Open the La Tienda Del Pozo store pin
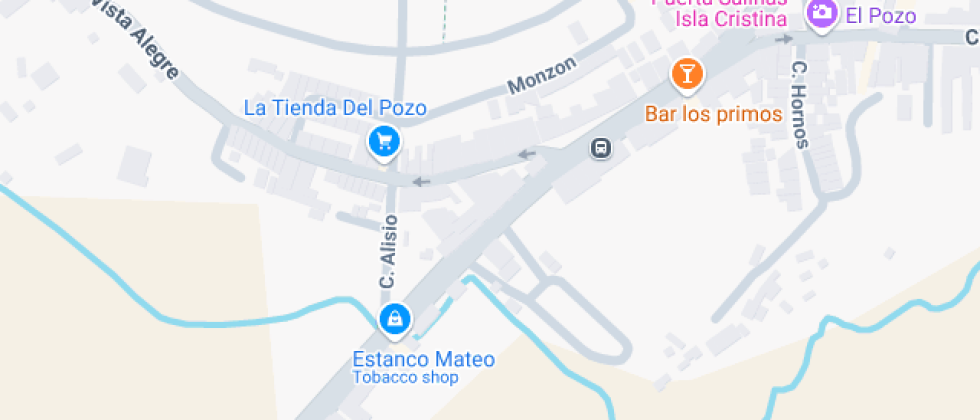This screenshot has height=420, width=980. 384,141
